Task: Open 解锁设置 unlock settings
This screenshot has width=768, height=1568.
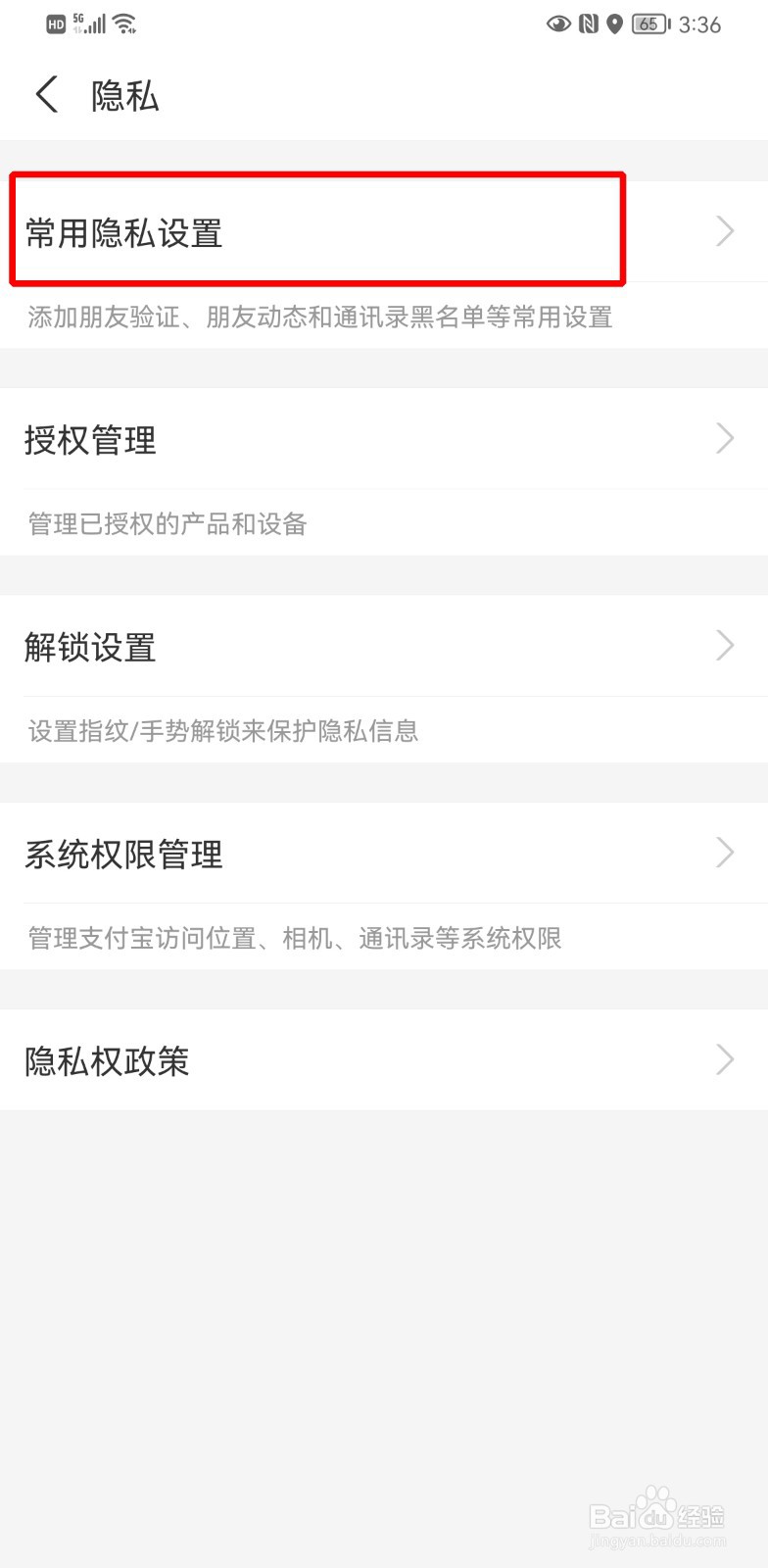Action: pyautogui.click(x=90, y=648)
